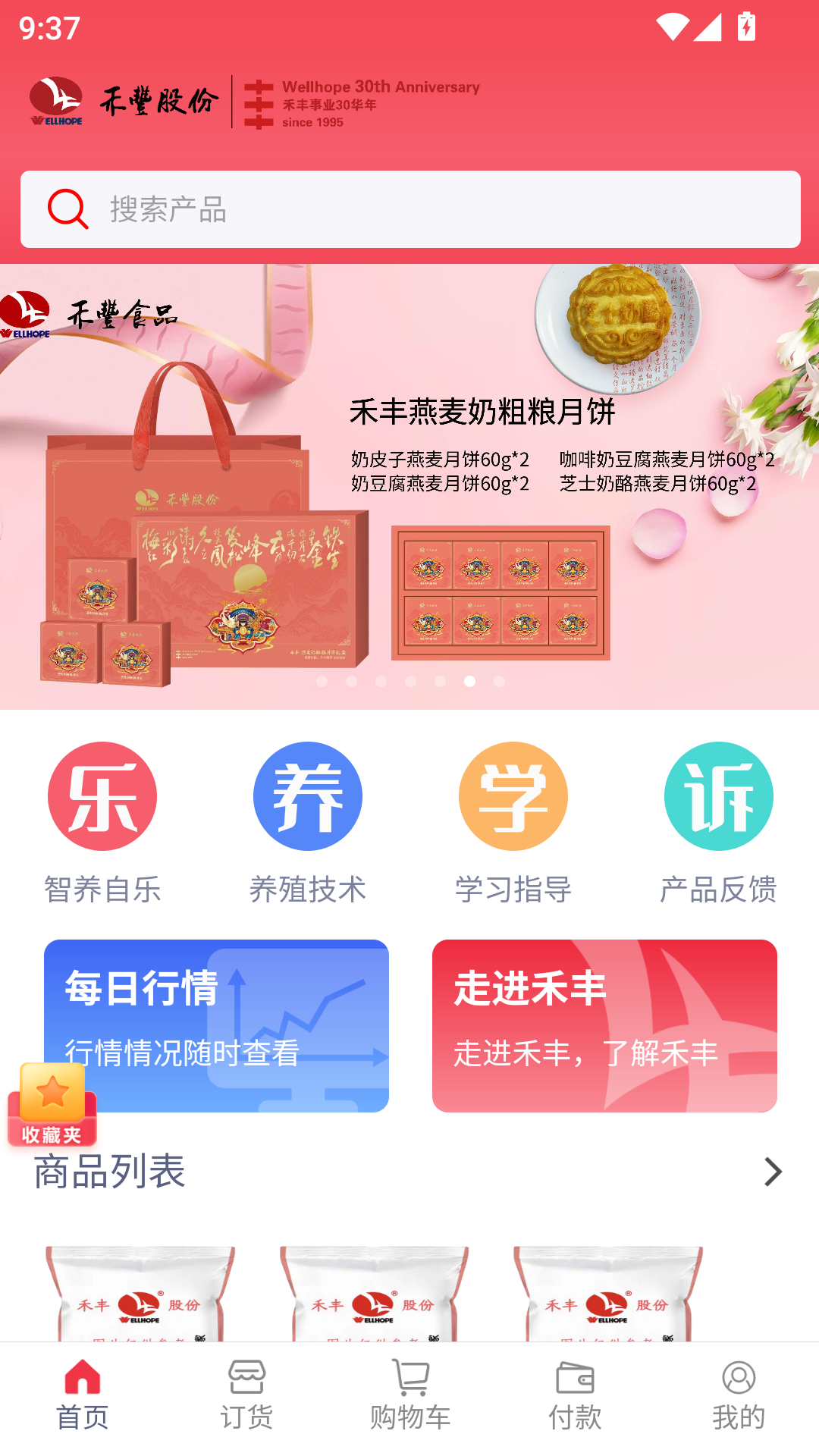The width and height of the screenshot is (819, 1456).
Task: Open 学习指导 section
Action: click(x=513, y=824)
